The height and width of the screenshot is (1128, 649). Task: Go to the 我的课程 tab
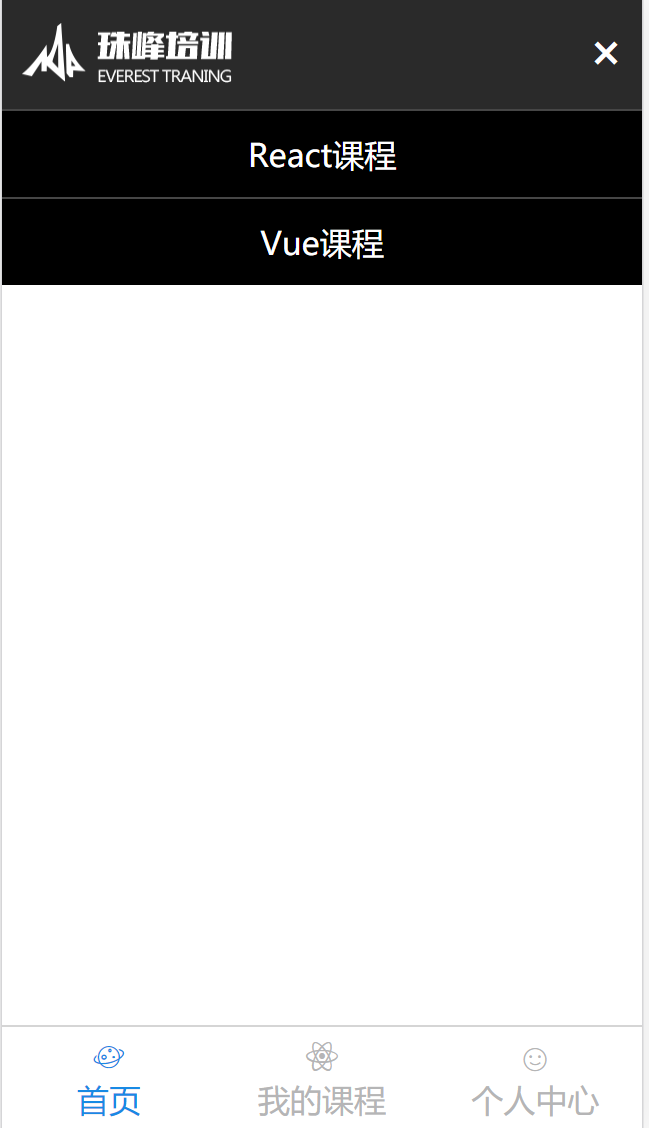tap(322, 1082)
